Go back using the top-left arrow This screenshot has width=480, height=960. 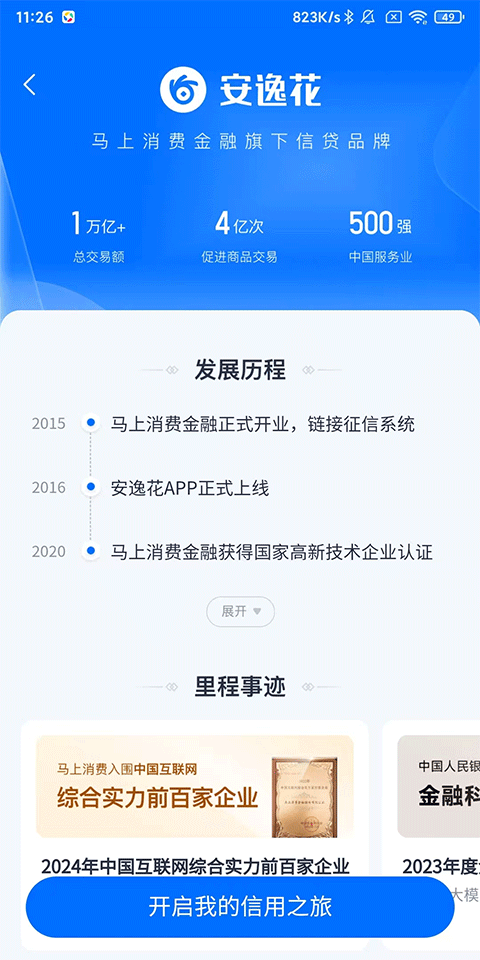click(x=29, y=84)
